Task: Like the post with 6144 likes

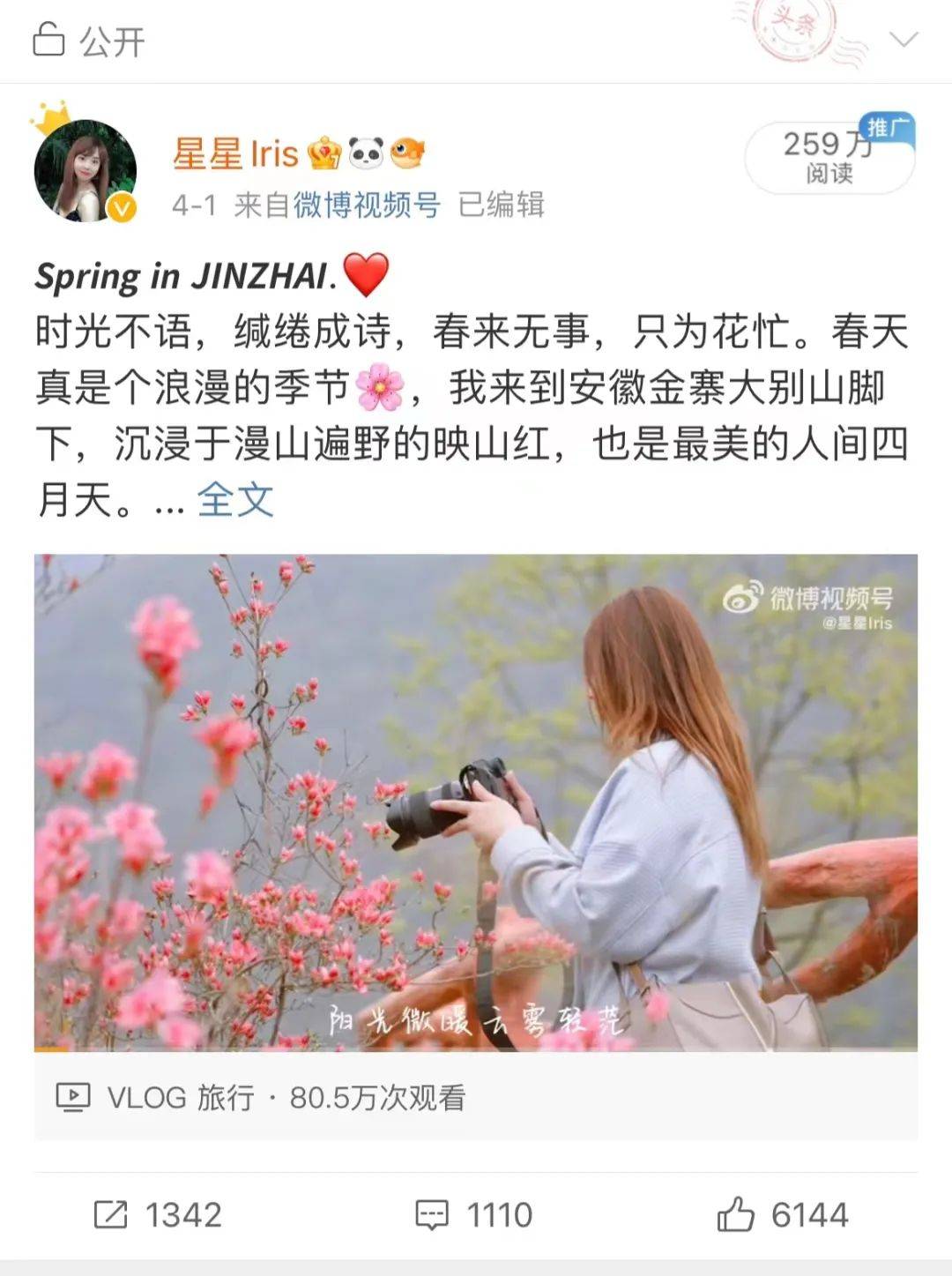Action: [783, 1215]
